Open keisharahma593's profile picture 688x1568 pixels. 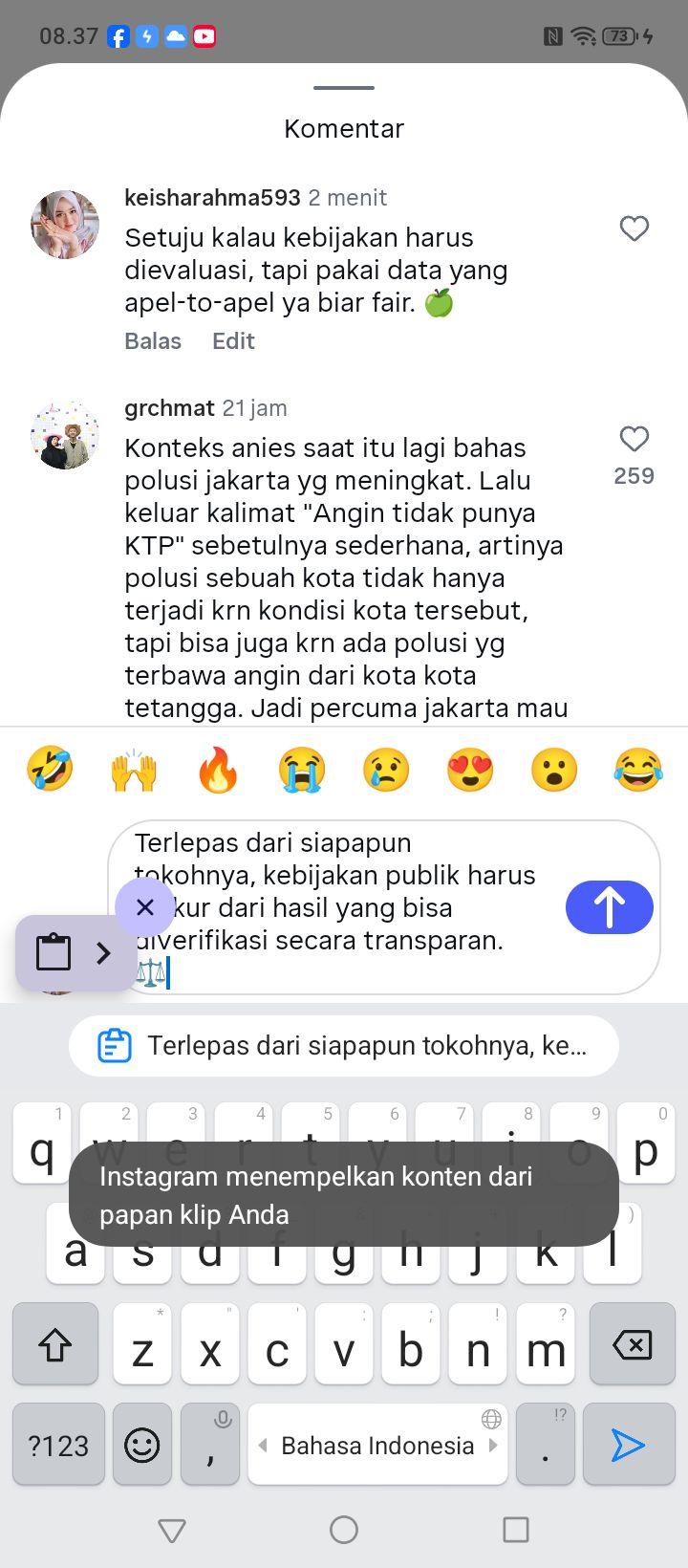click(x=65, y=225)
